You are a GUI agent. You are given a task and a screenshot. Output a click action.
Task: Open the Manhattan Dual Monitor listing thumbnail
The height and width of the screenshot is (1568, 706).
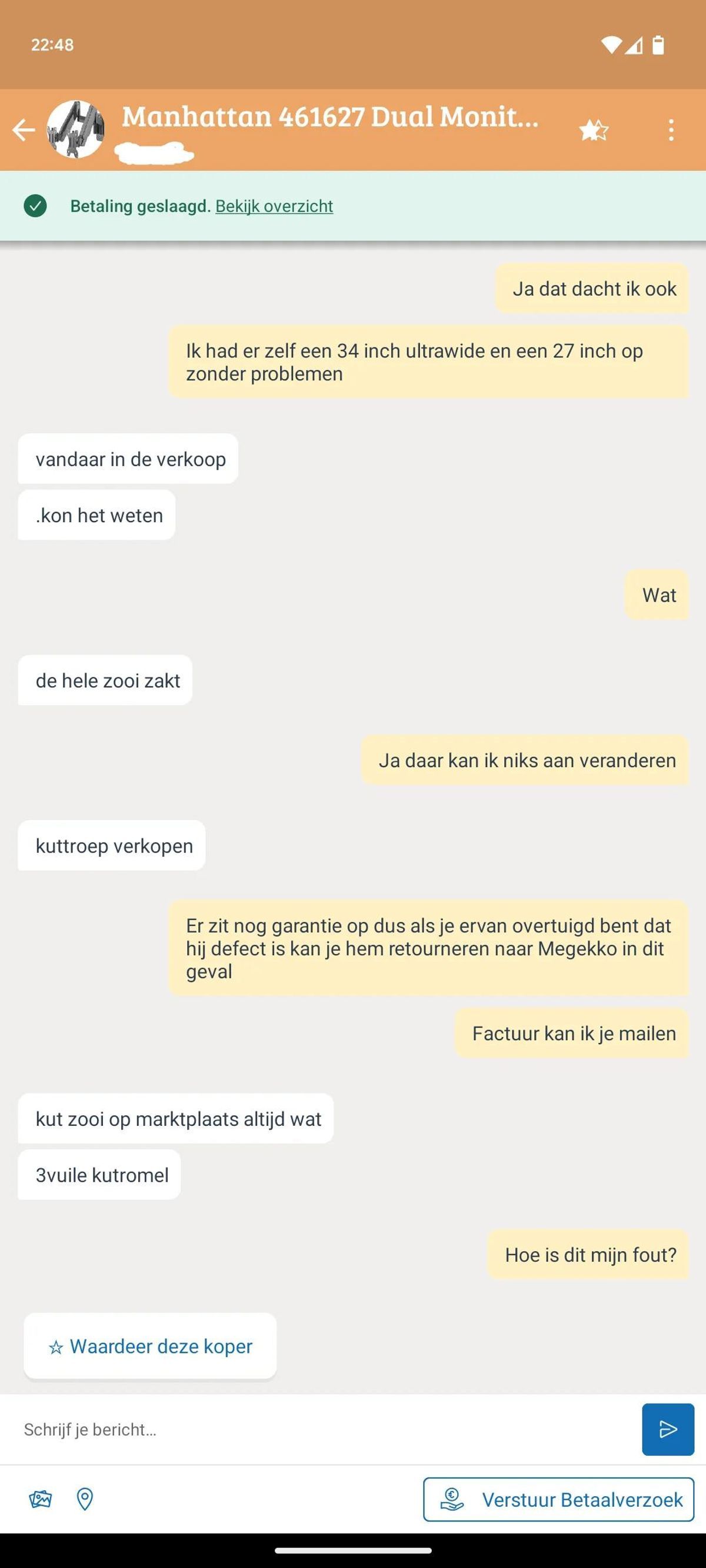tap(75, 130)
